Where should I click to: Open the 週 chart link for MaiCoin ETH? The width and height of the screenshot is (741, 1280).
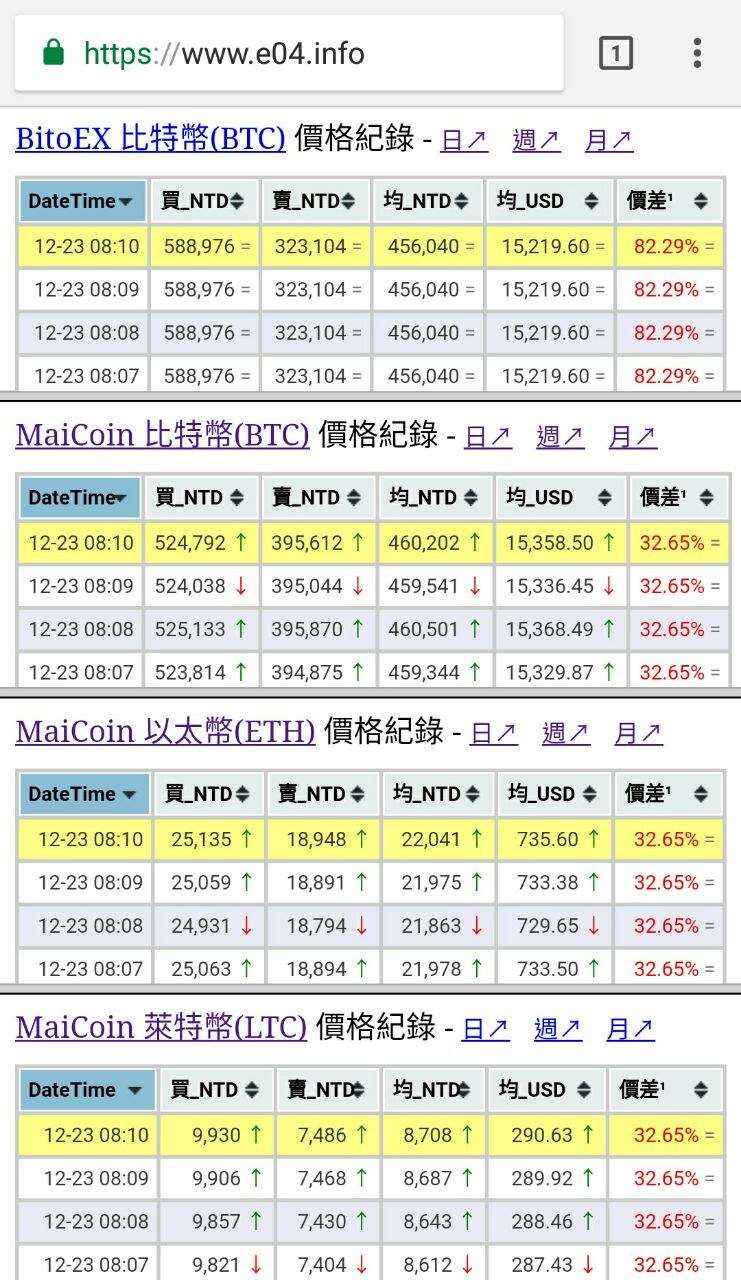tap(566, 733)
